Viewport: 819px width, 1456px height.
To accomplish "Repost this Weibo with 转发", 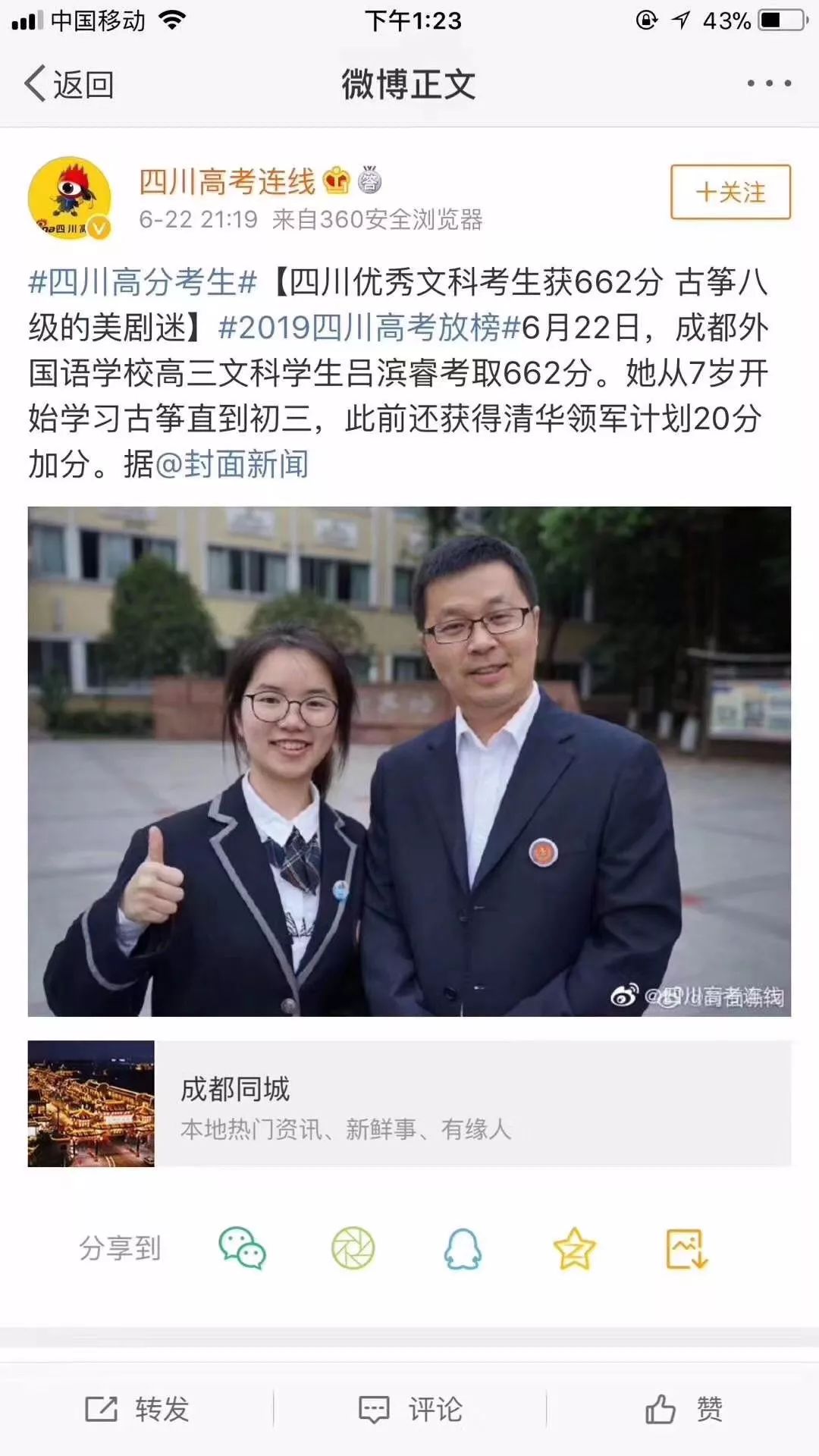I will tap(136, 1410).
